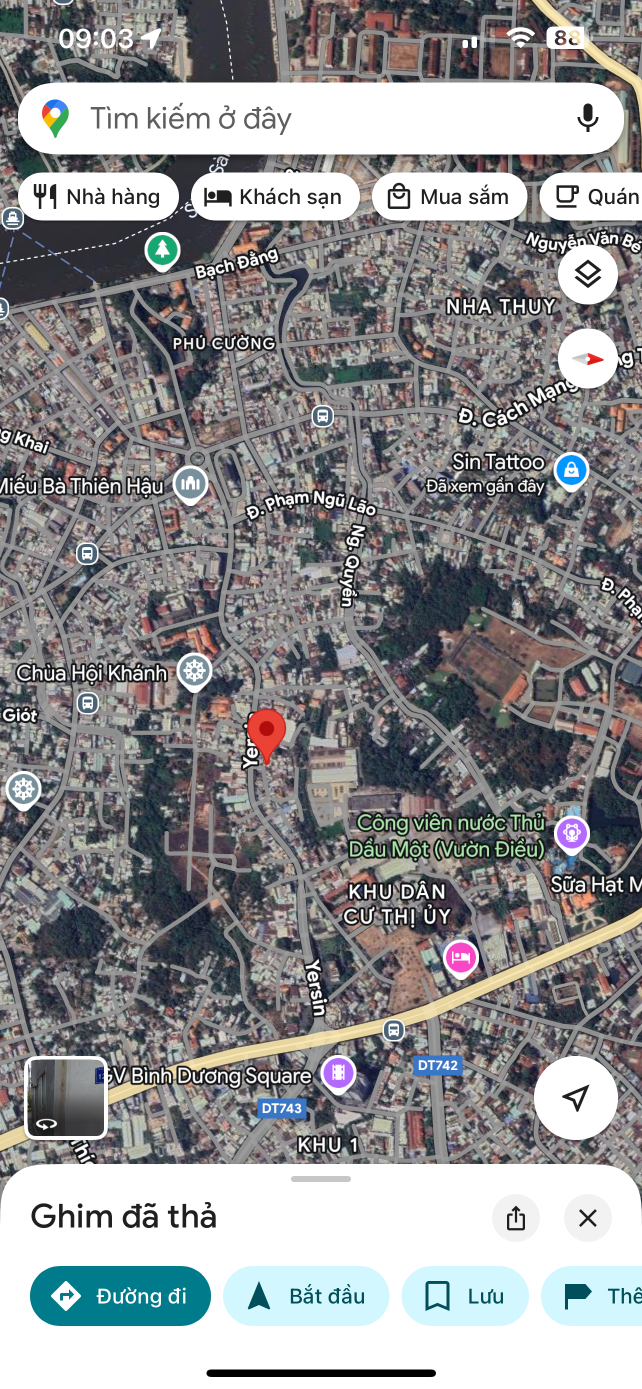Image resolution: width=642 pixels, height=1389 pixels.
Task: Select the 'Khách sạn' chip
Action: (274, 197)
